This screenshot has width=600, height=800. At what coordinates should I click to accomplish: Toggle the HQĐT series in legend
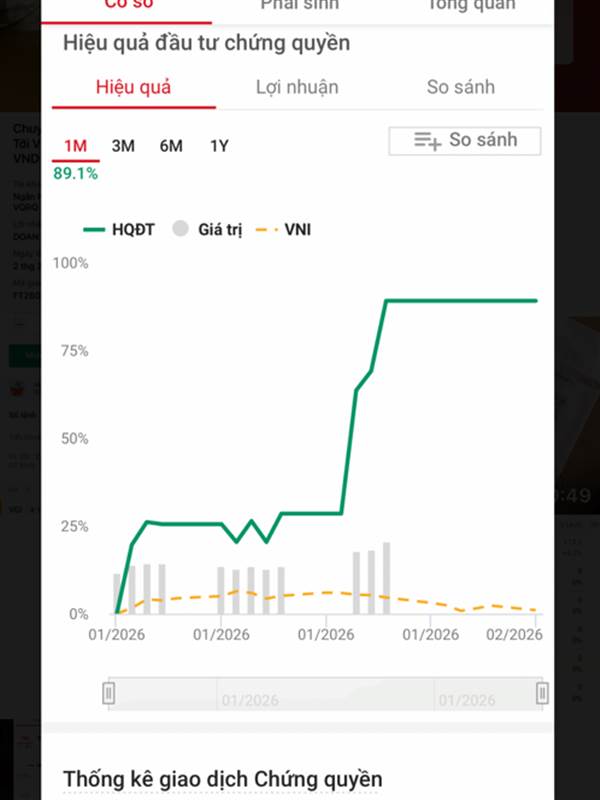(x=119, y=229)
